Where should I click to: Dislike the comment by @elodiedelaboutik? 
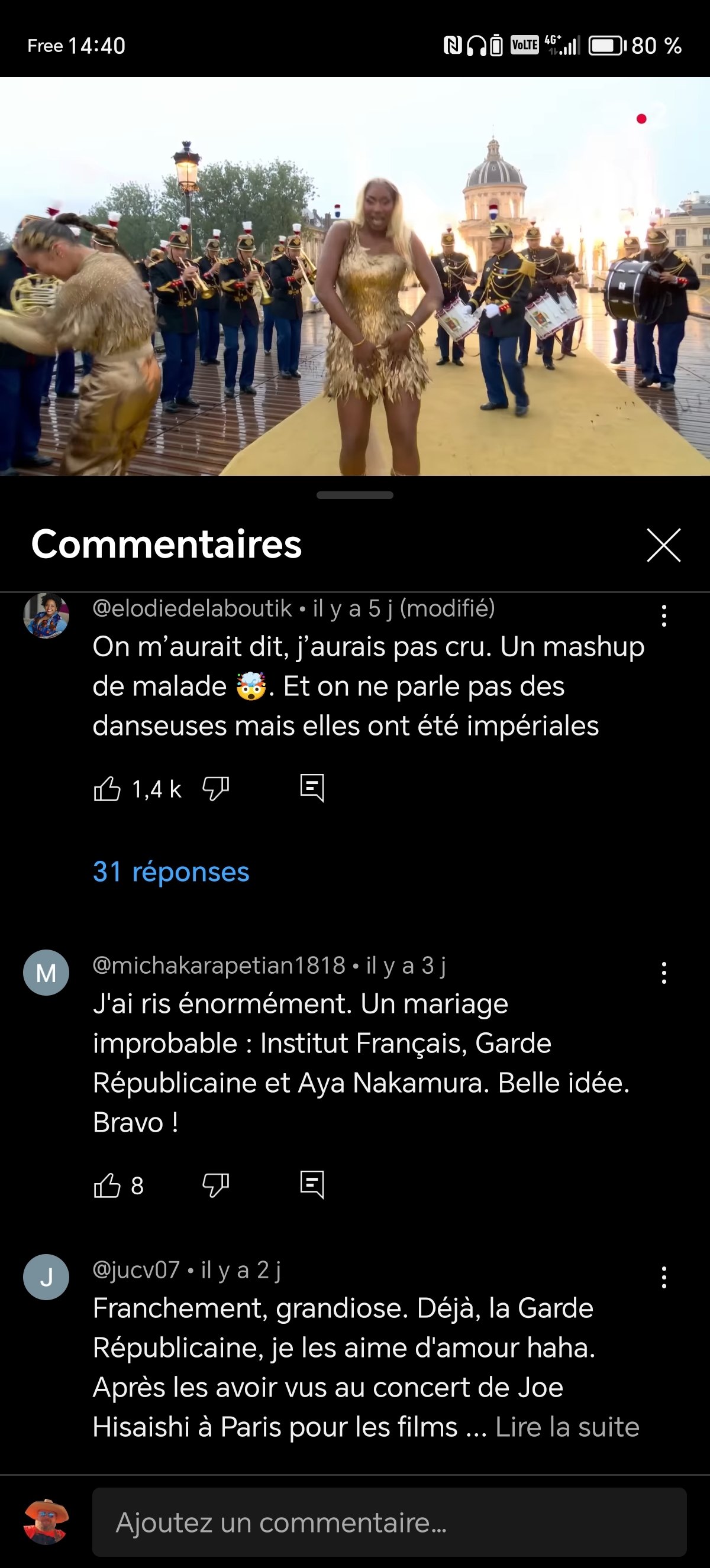215,789
